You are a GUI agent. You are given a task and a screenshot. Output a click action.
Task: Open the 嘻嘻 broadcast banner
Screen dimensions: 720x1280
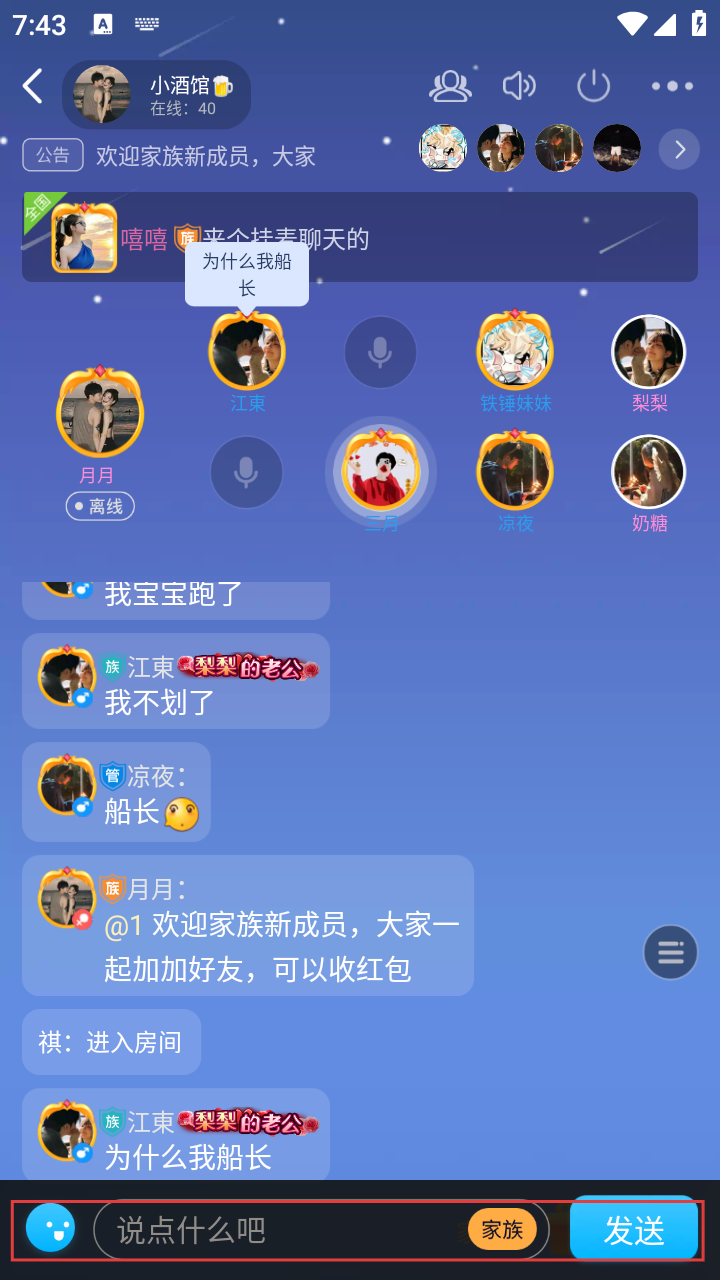click(360, 238)
